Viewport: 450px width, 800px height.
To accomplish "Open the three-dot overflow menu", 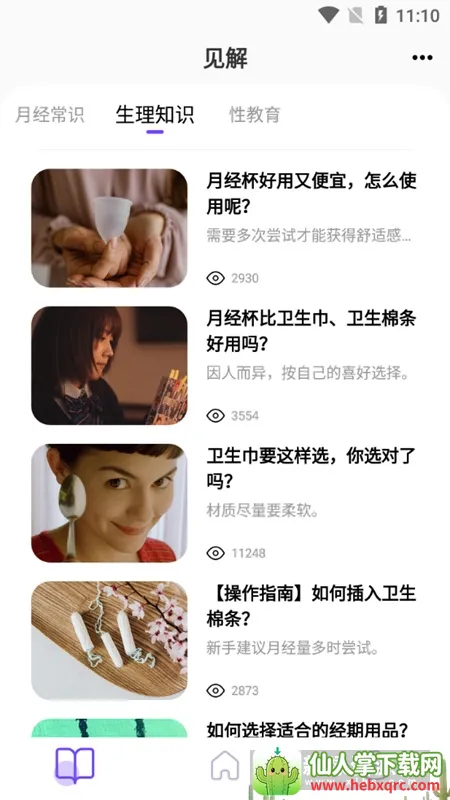I will [422, 58].
